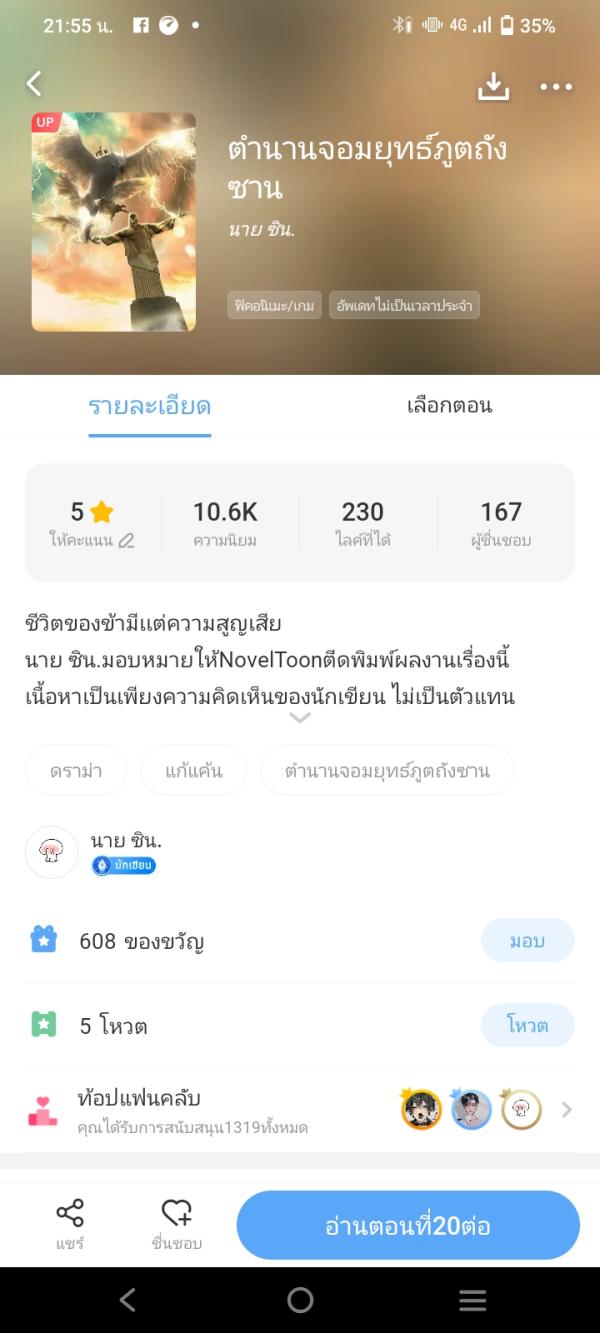This screenshot has height=1333, width=600.
Task: Expand the full synopsis text
Action: point(300,717)
